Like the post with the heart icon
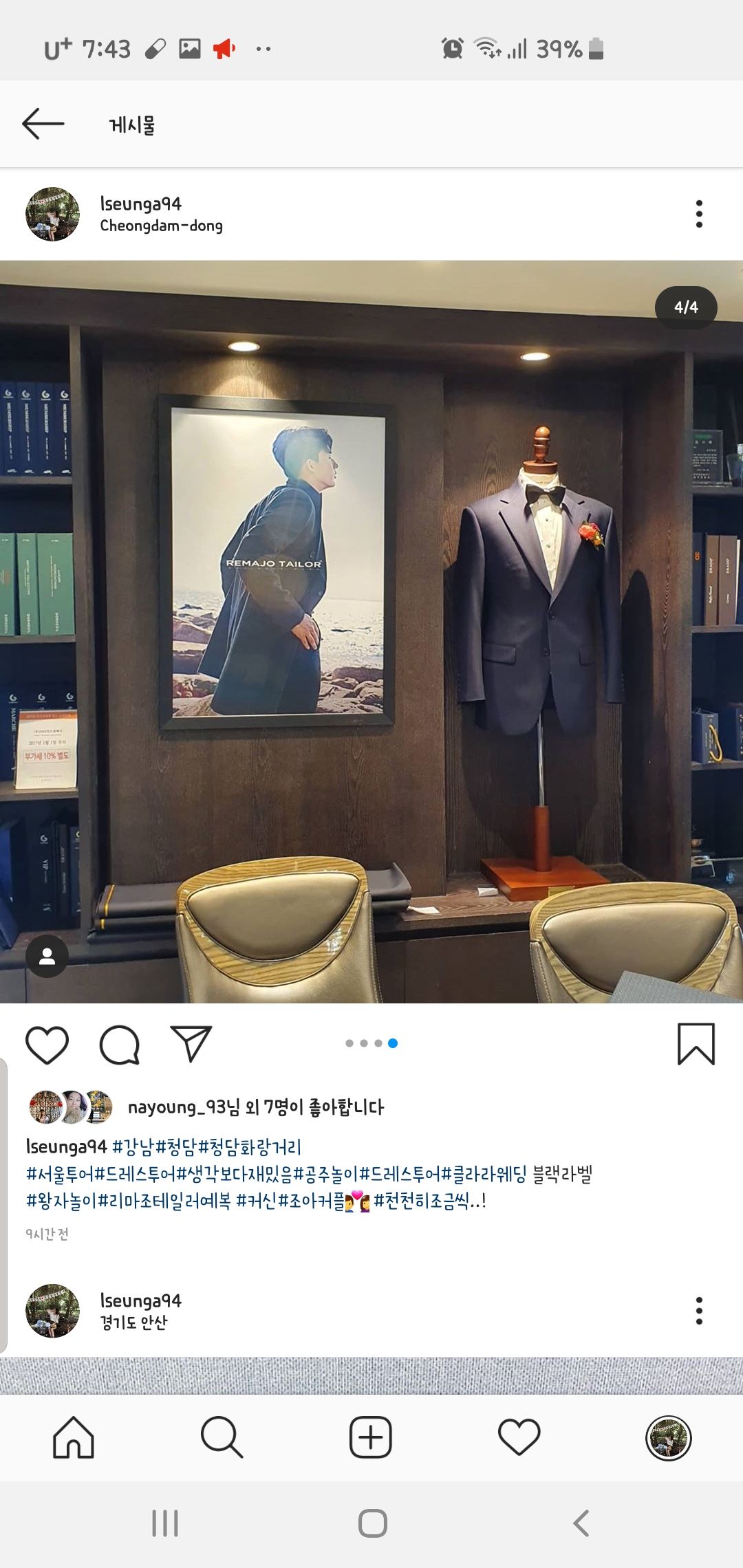 tap(47, 1045)
